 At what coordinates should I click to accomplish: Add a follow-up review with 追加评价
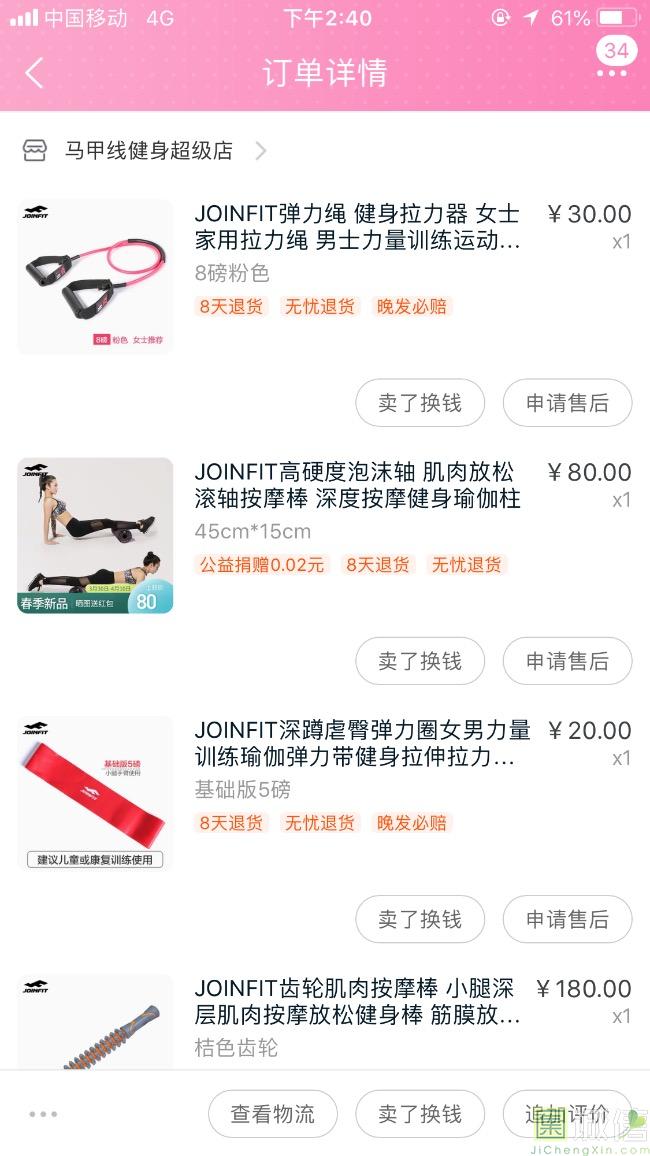pos(567,1114)
